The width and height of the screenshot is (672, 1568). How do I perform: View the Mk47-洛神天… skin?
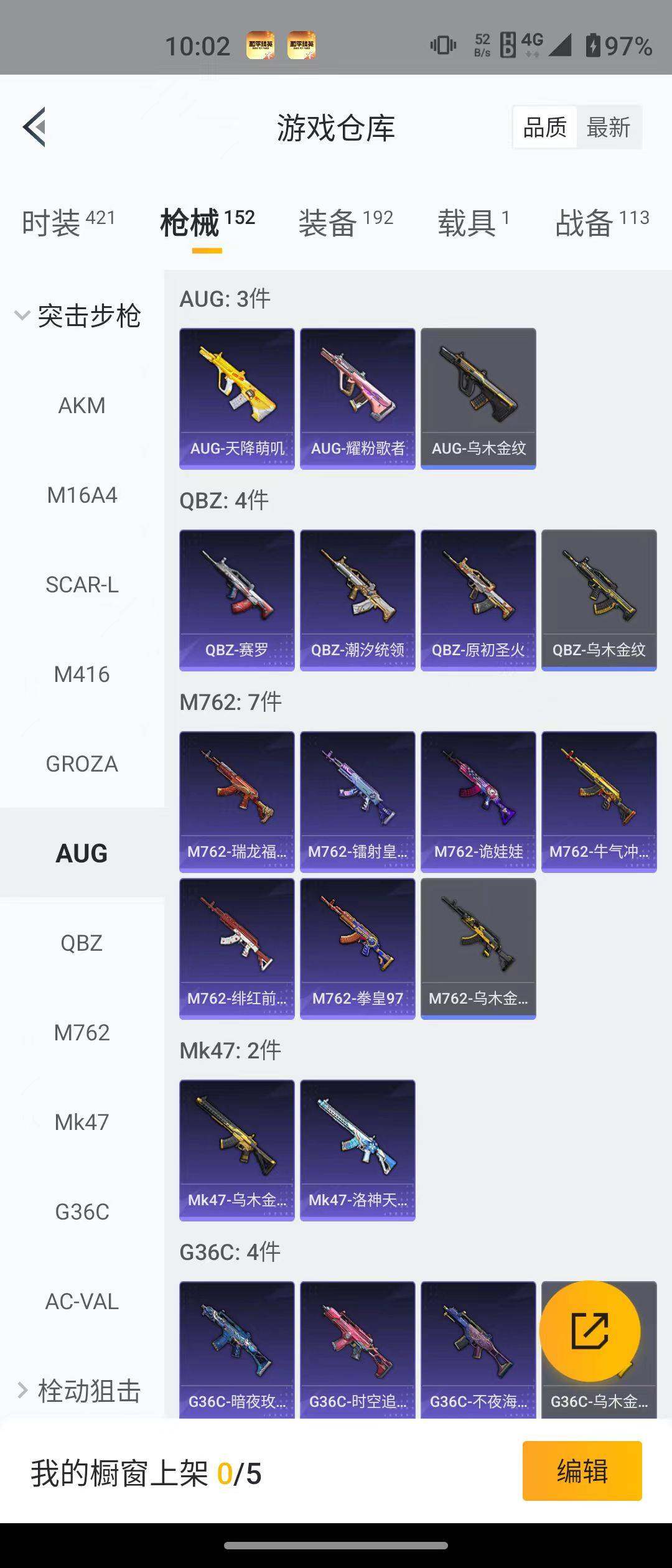[x=357, y=1150]
